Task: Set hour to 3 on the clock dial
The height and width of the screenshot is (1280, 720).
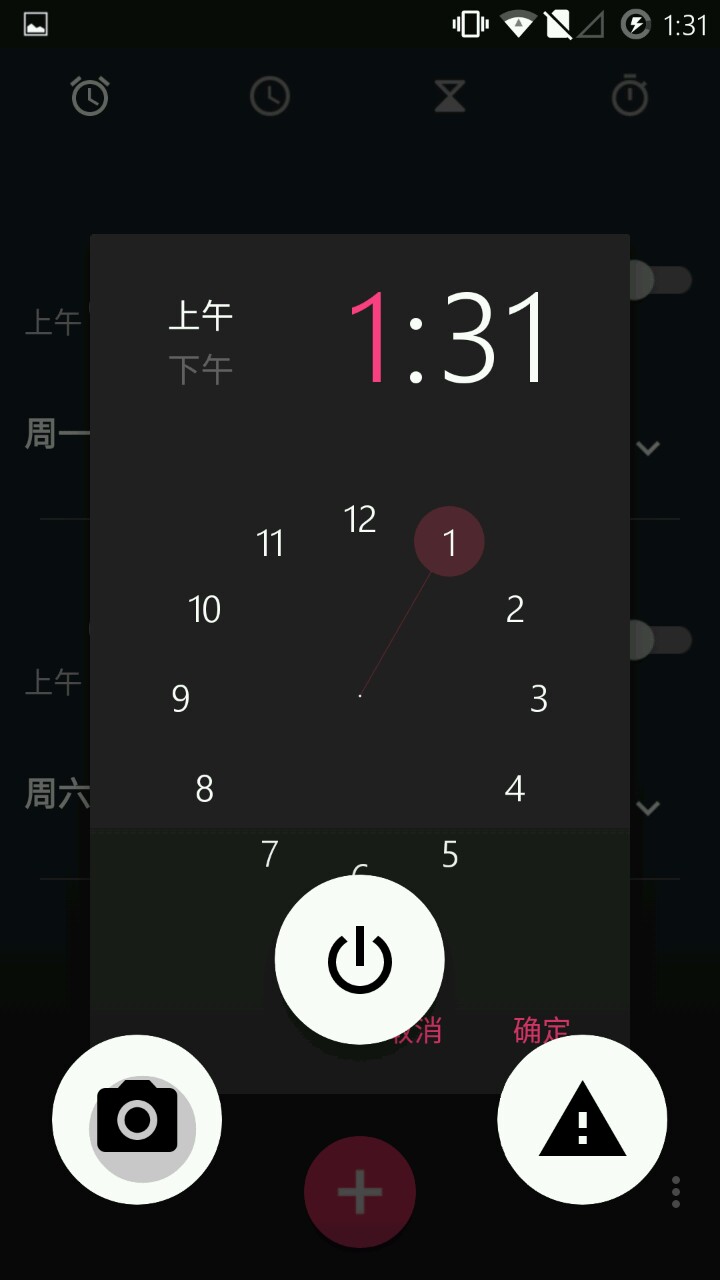Action: [538, 699]
